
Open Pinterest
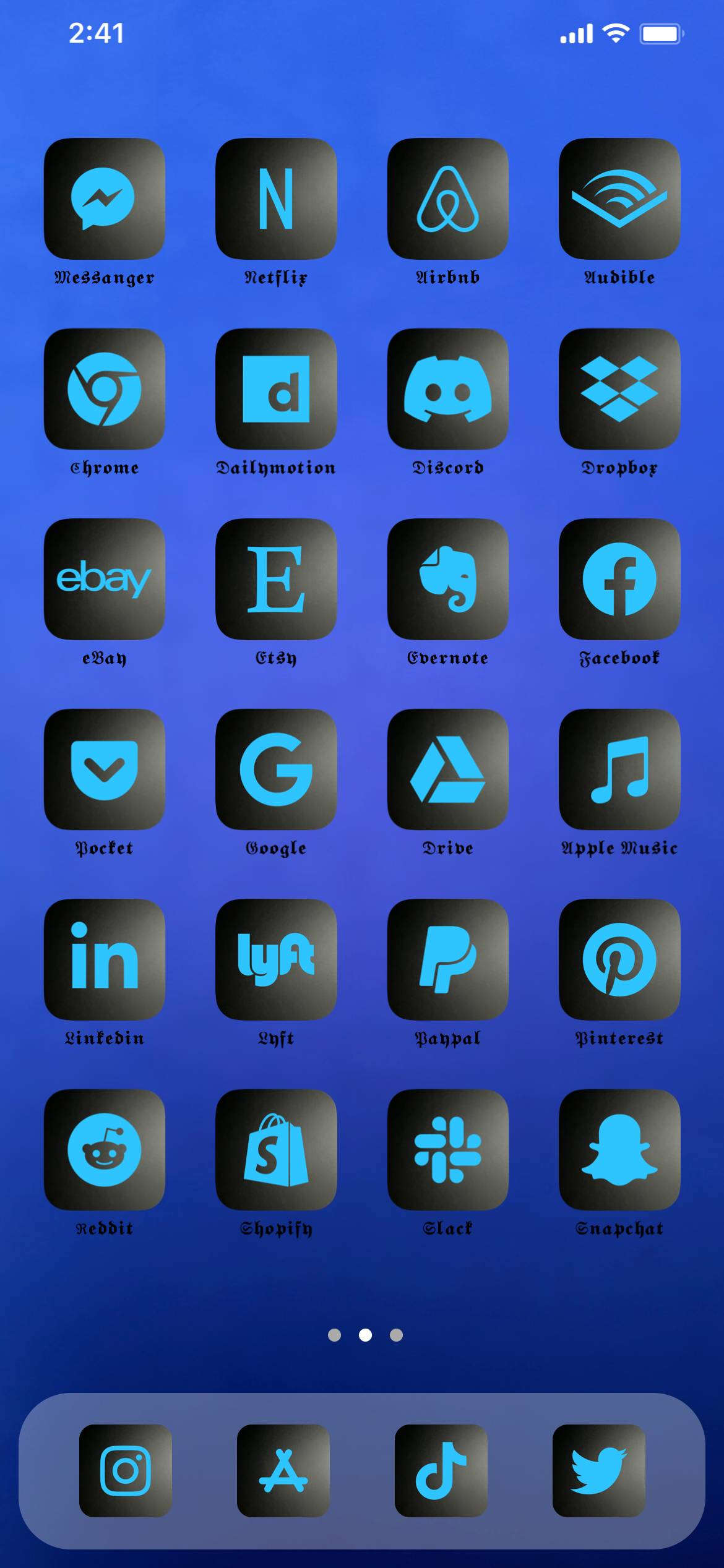(619, 959)
